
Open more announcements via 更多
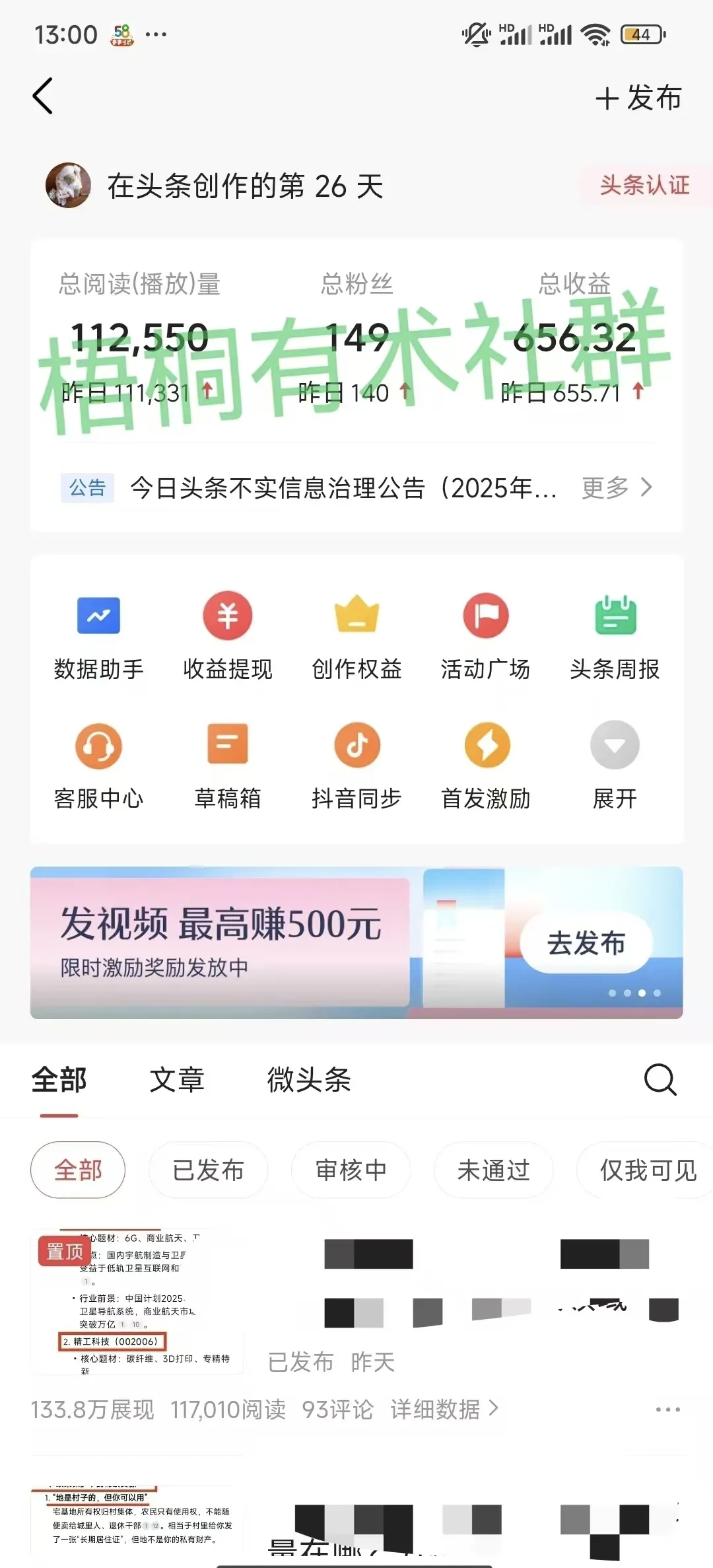(x=616, y=487)
